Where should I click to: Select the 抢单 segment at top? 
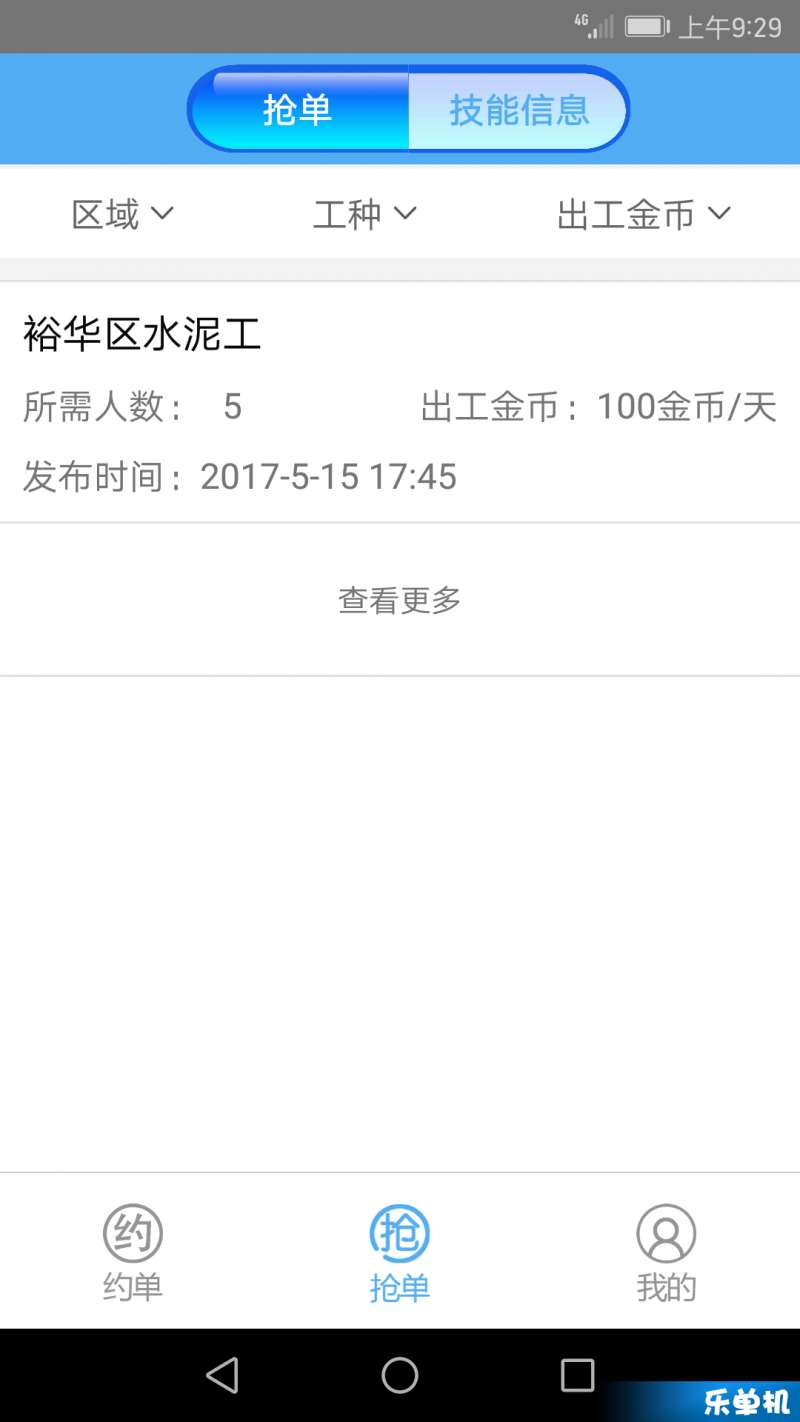[298, 110]
